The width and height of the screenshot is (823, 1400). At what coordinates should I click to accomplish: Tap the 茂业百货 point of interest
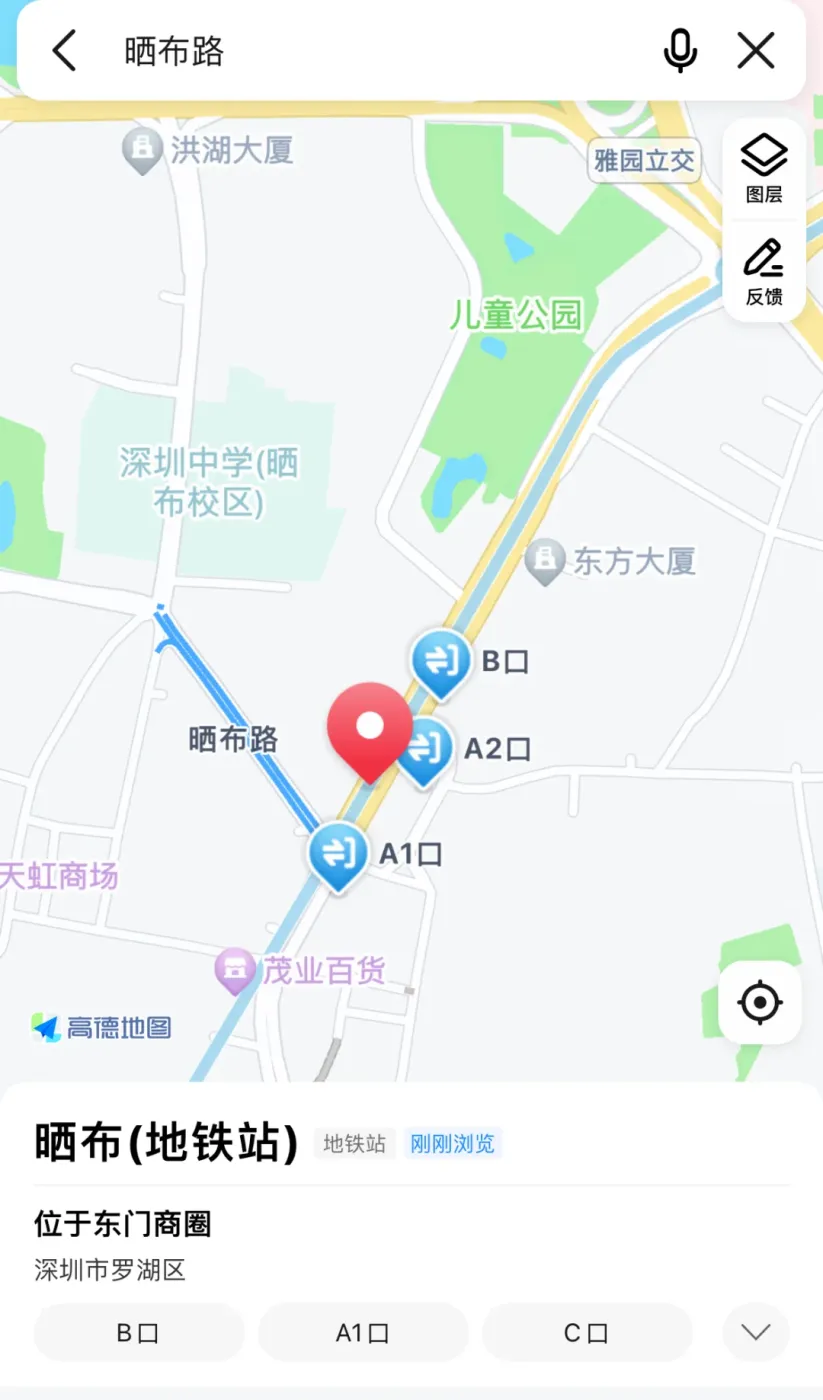[x=238, y=969]
